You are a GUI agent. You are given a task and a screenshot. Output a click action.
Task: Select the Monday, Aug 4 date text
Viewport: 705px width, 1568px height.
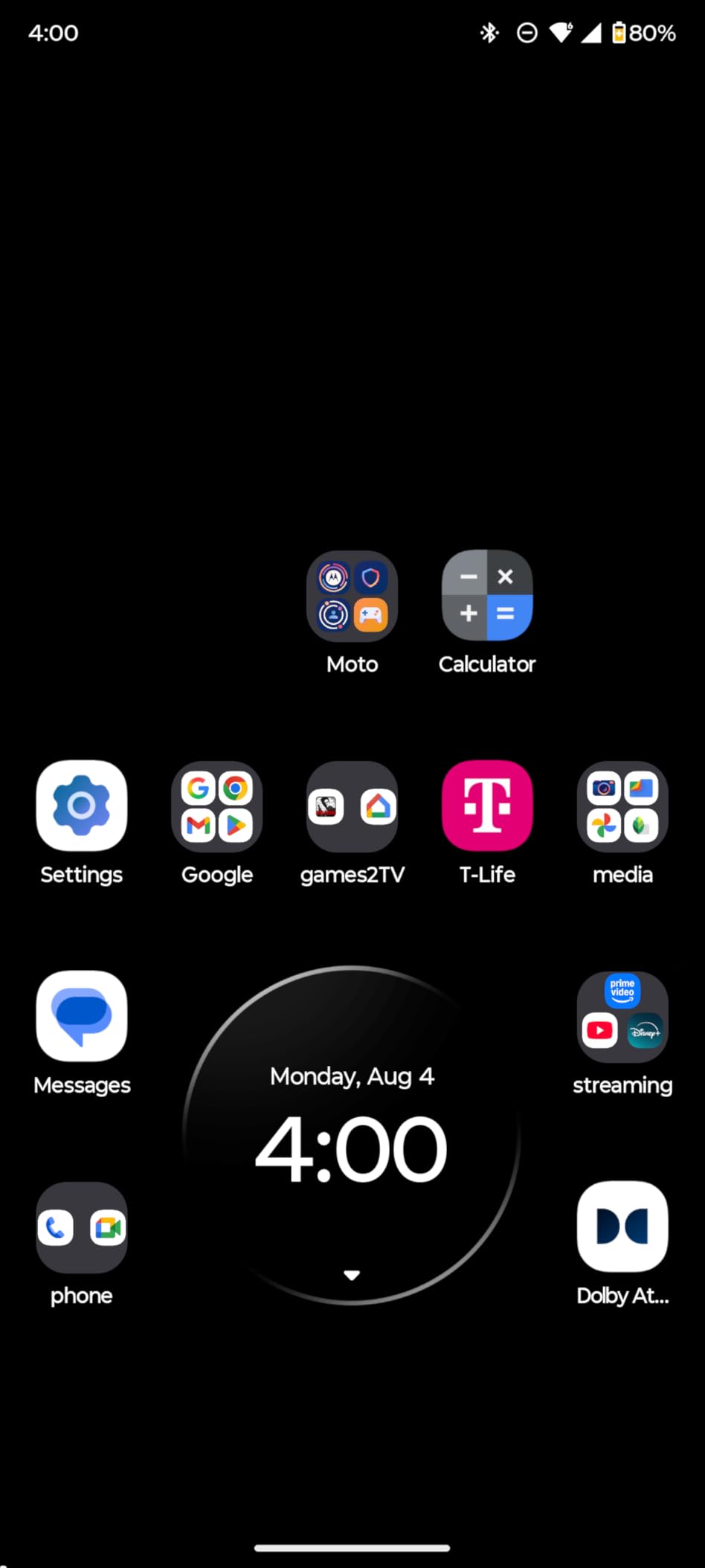pyautogui.click(x=352, y=1076)
